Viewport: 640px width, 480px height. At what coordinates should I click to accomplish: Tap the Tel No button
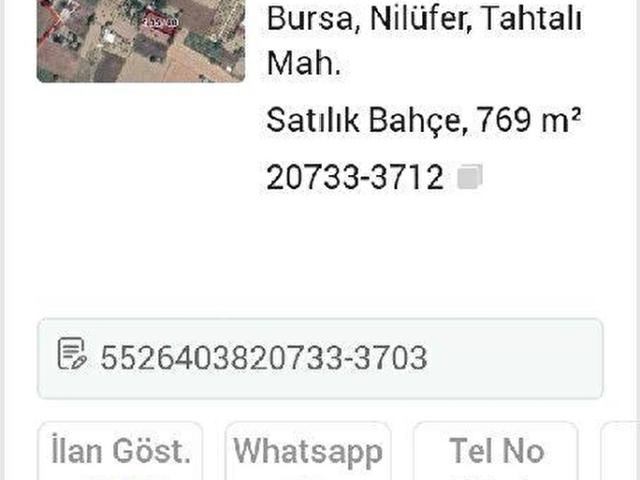pyautogui.click(x=496, y=452)
